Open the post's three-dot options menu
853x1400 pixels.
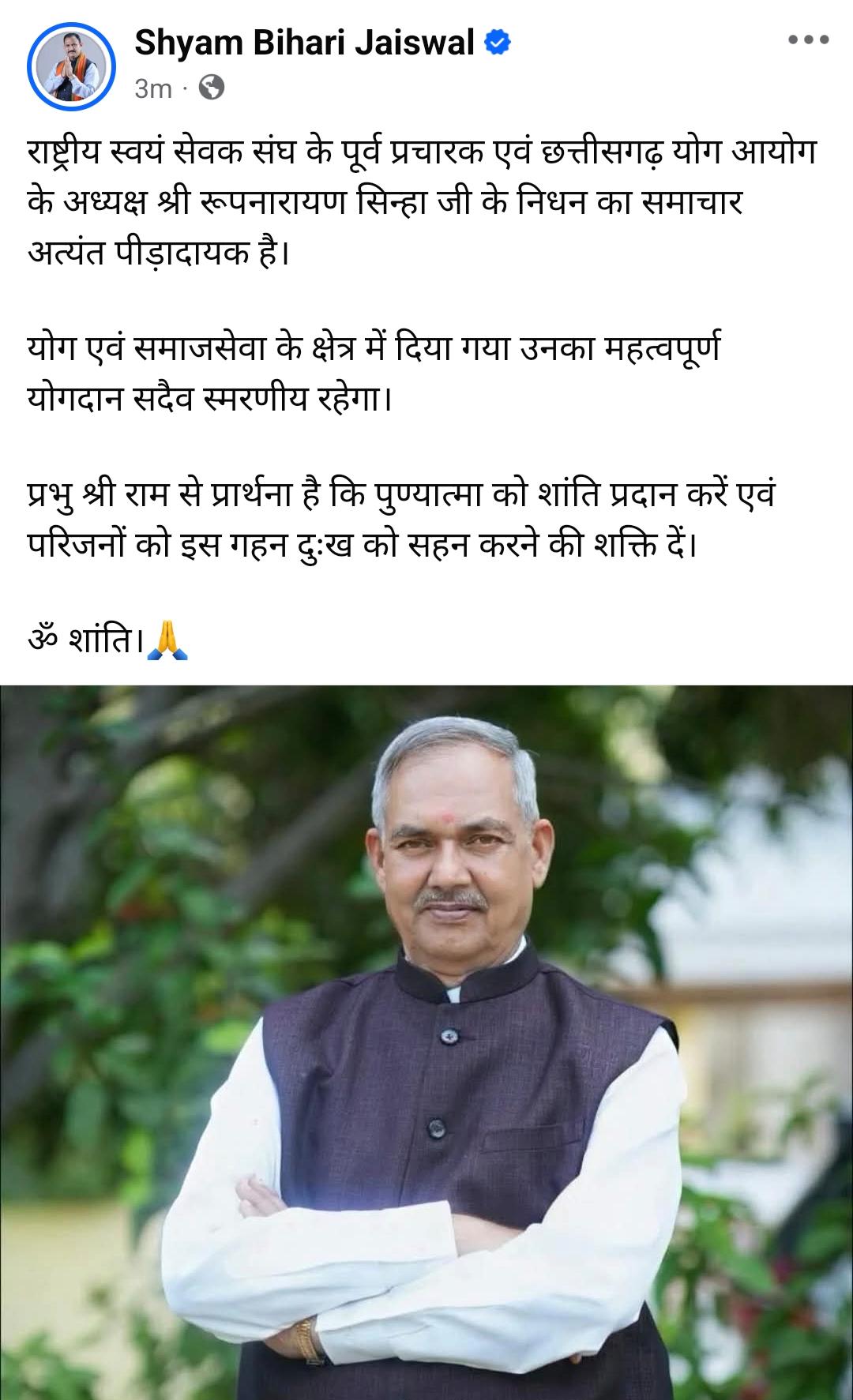tap(810, 40)
